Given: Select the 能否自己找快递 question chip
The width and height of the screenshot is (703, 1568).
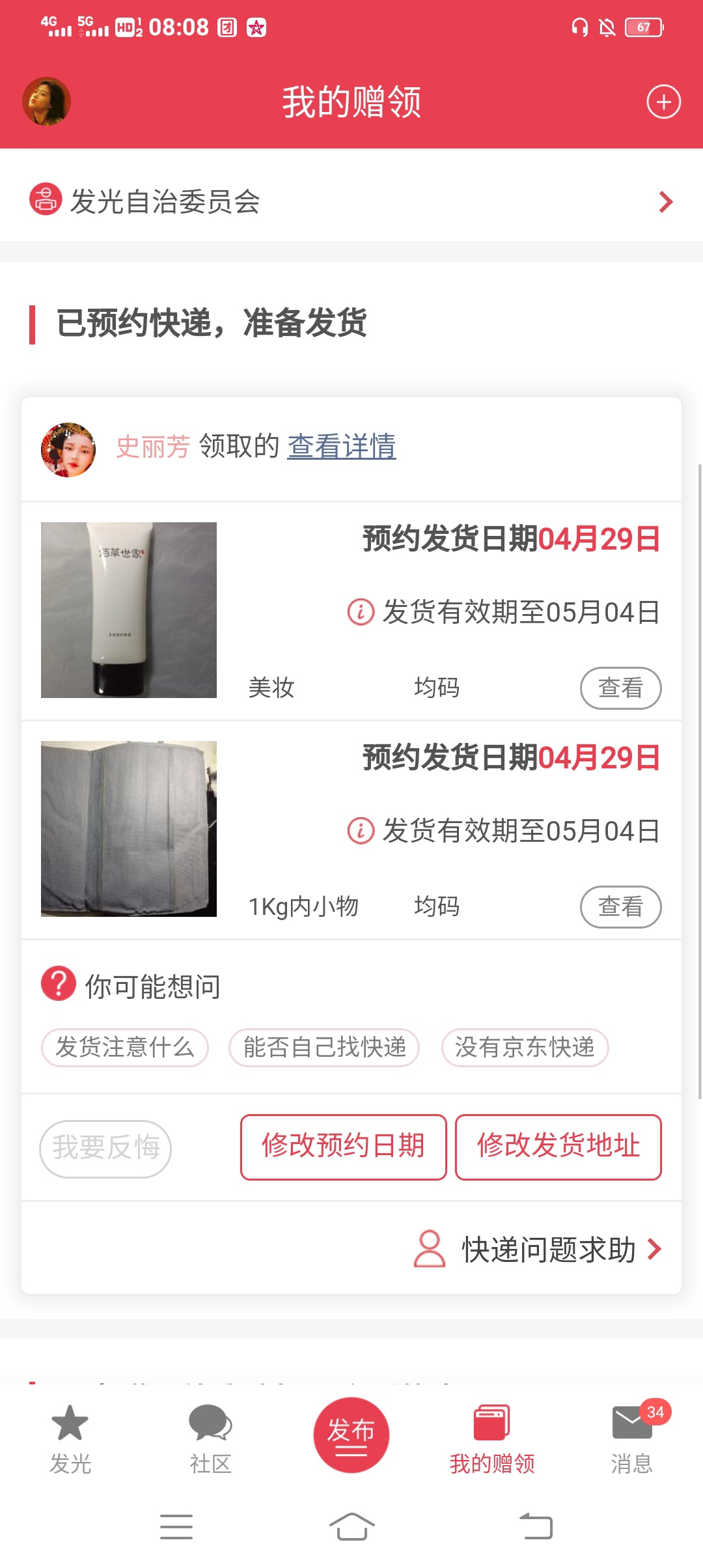Looking at the screenshot, I should 324,1047.
